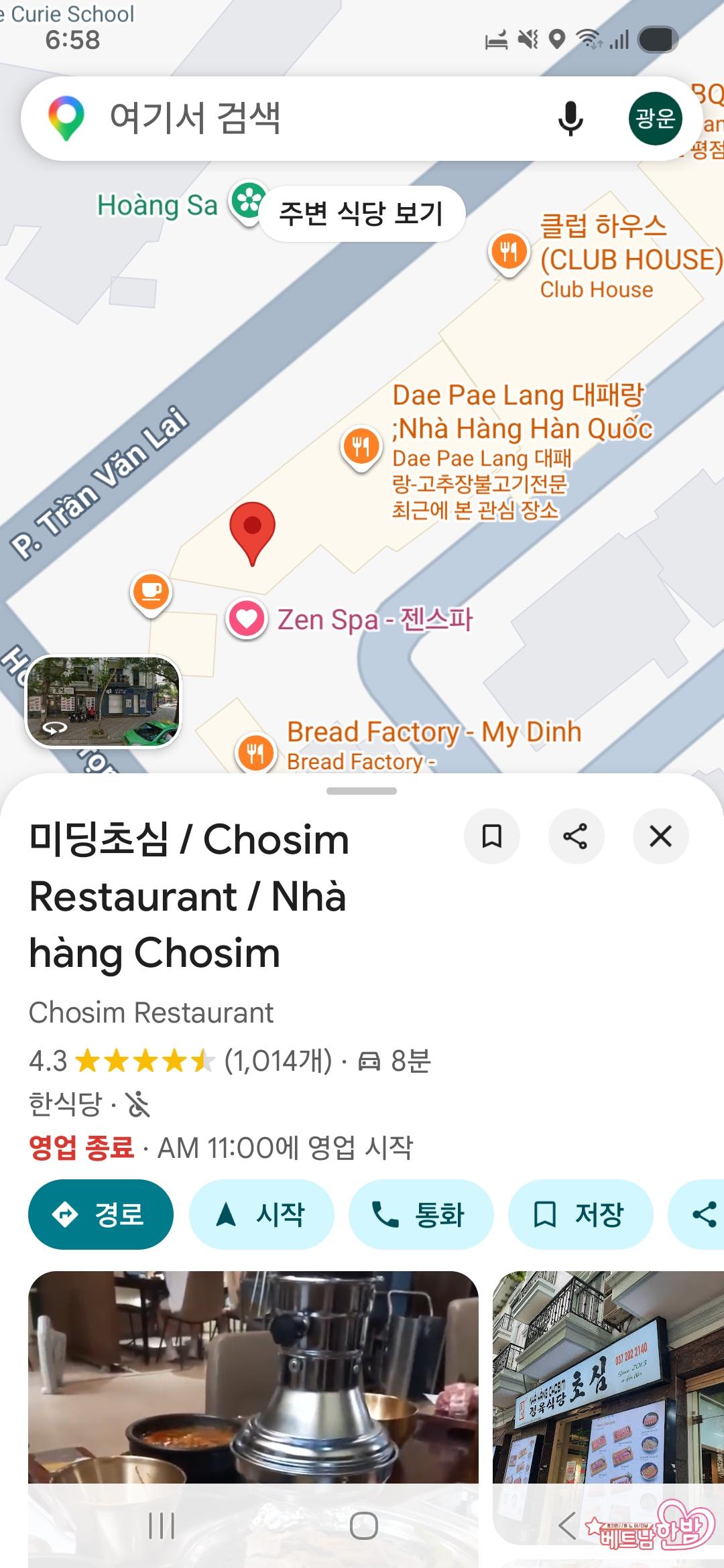Share this place via header share icon

576,836
